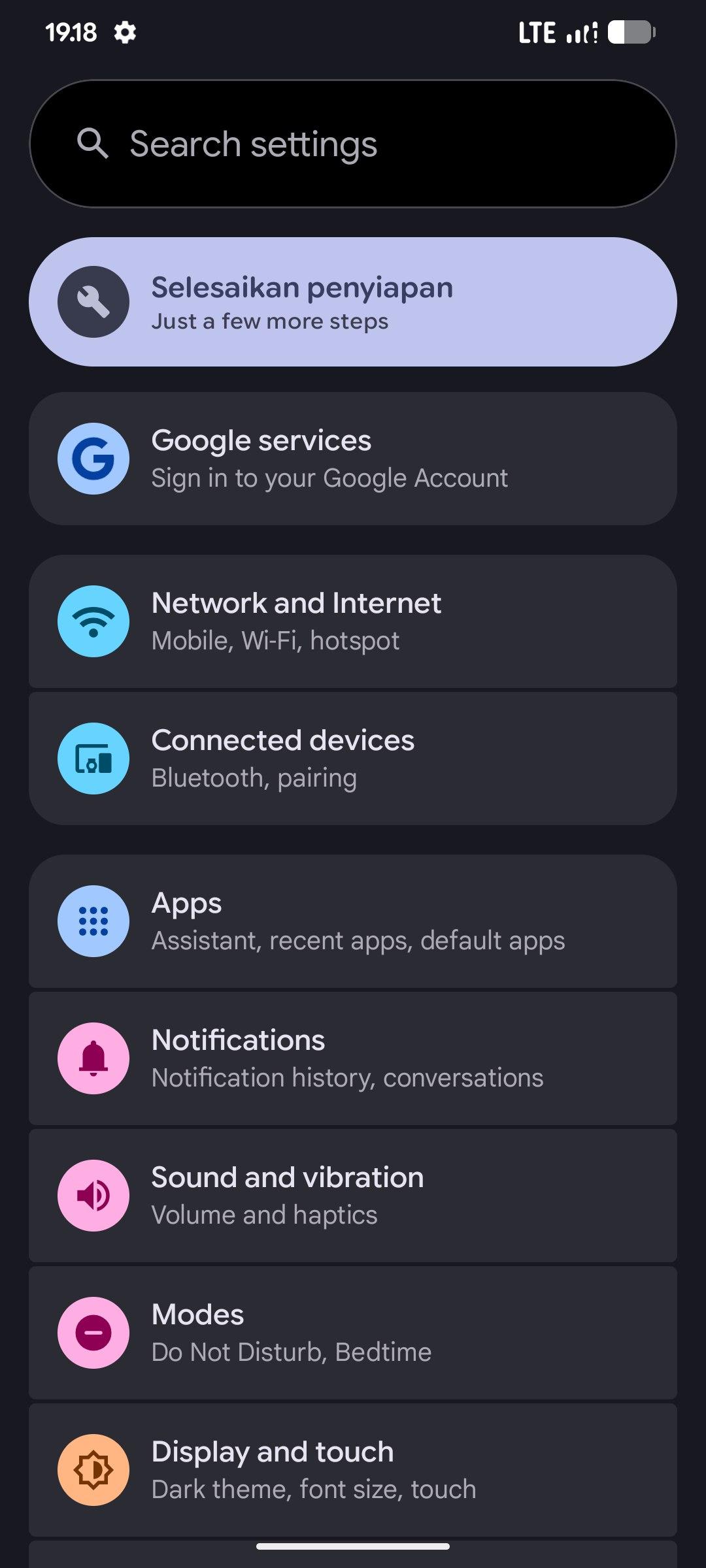
Task: Tap the Search settings field
Action: point(353,144)
